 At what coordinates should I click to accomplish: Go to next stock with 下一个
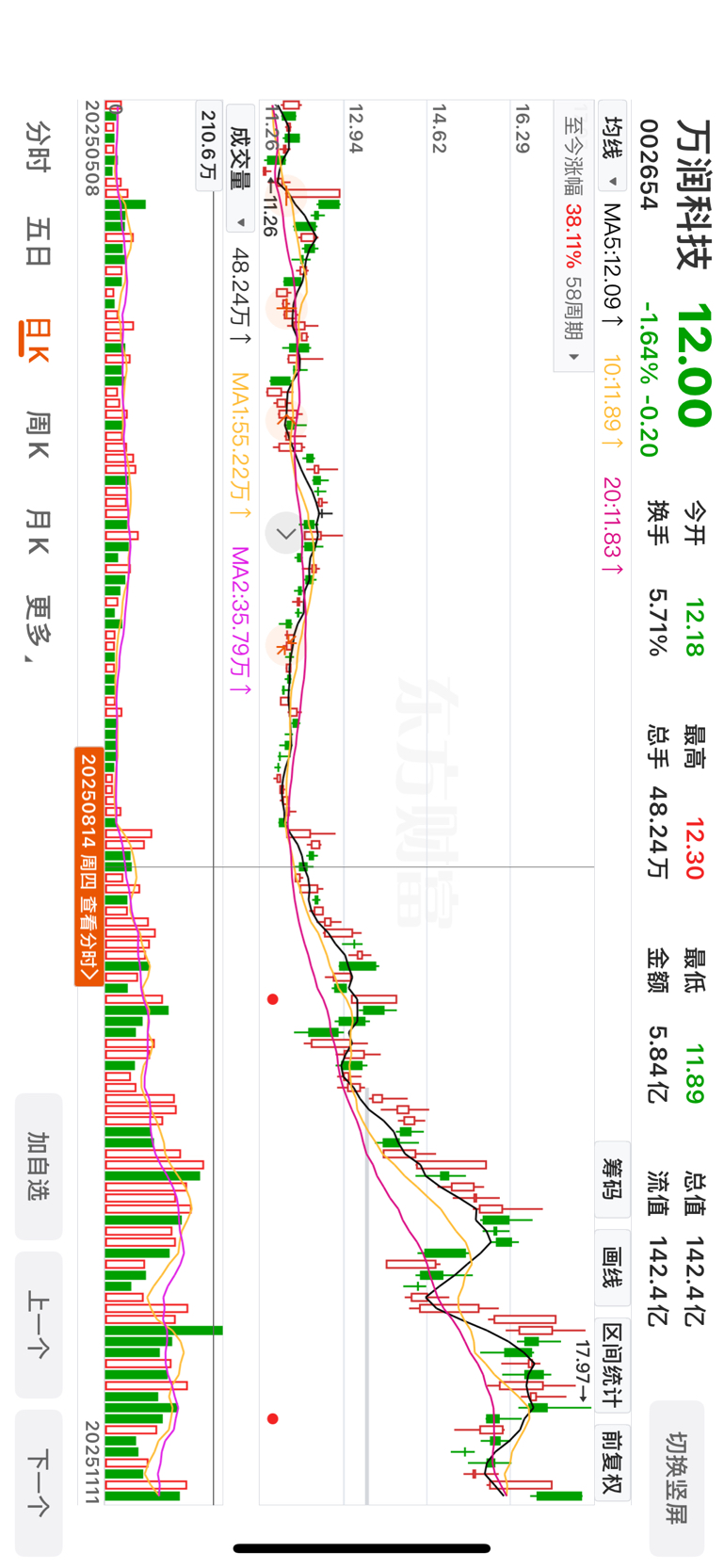pos(39,1482)
